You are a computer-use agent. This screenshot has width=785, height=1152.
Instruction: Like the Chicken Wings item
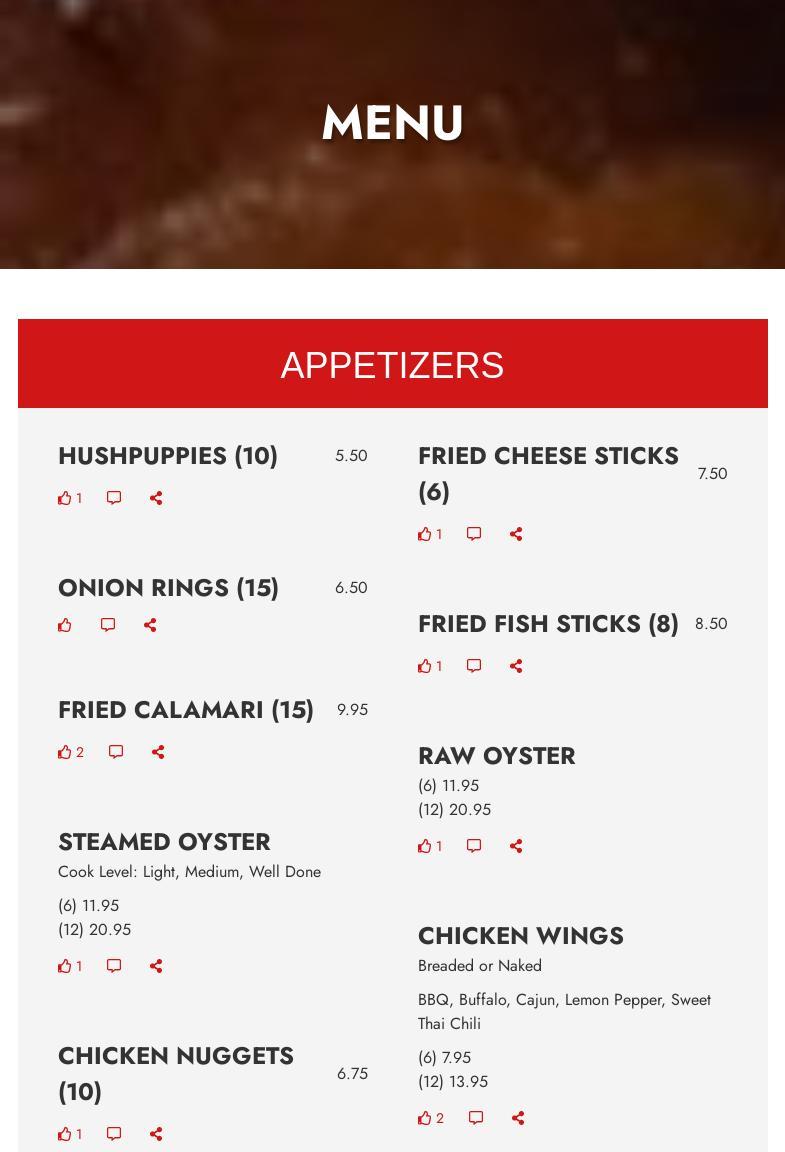point(425,1118)
